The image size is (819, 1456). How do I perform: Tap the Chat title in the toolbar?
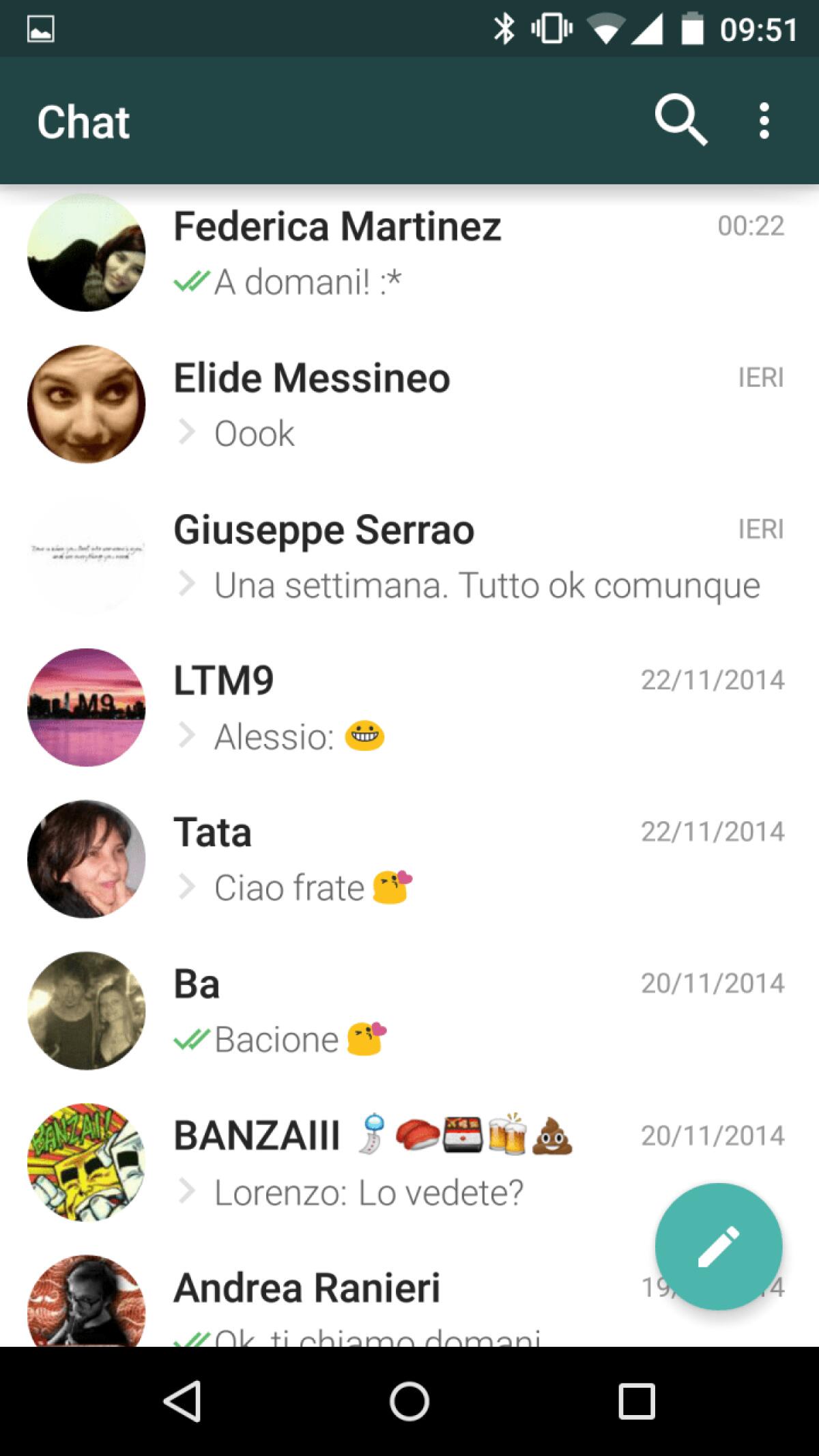point(83,121)
